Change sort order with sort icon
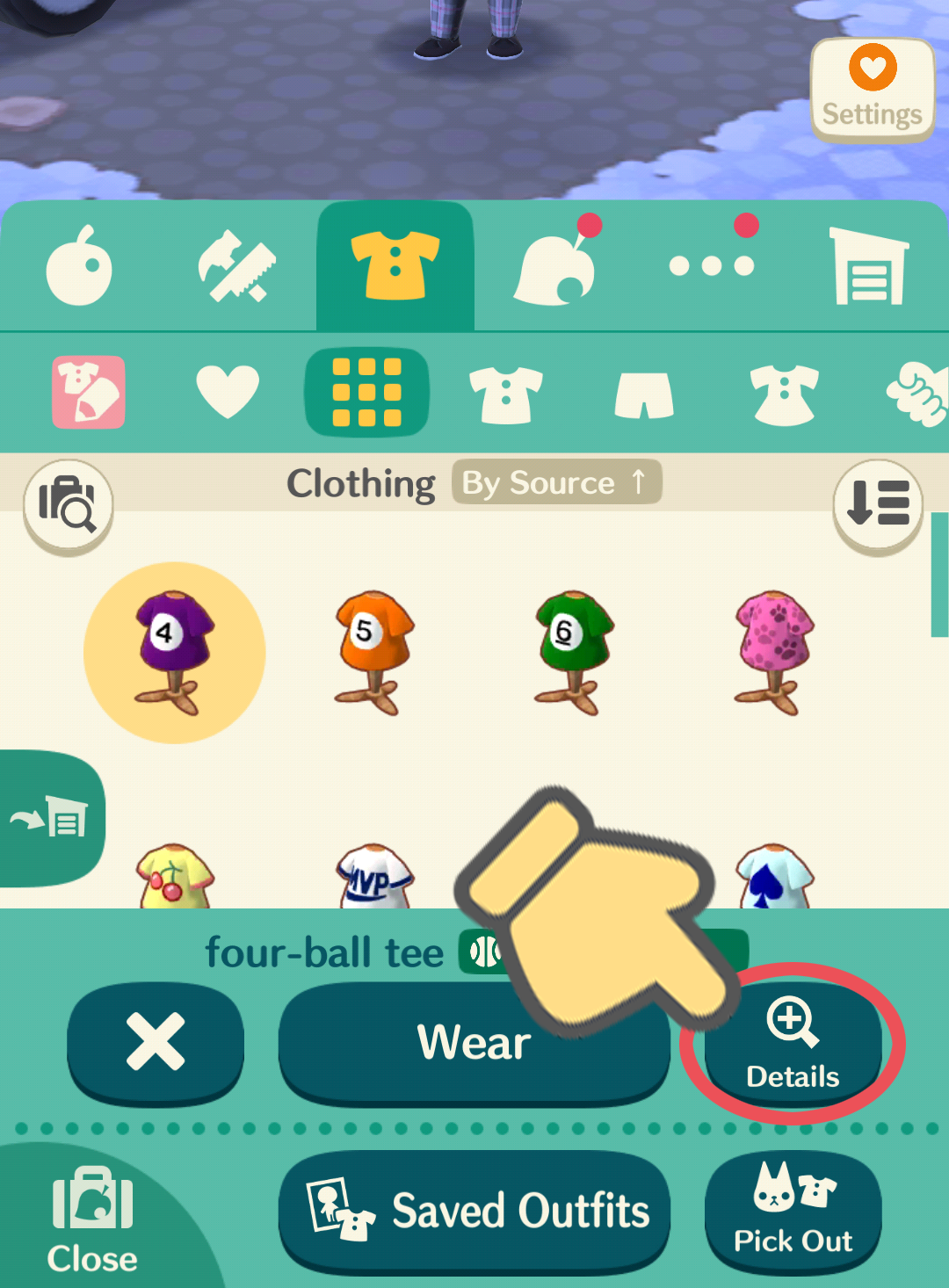The width and height of the screenshot is (949, 1288). [x=878, y=503]
